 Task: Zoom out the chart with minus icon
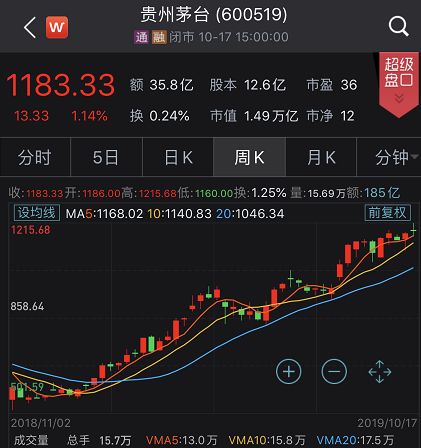[x=334, y=371]
